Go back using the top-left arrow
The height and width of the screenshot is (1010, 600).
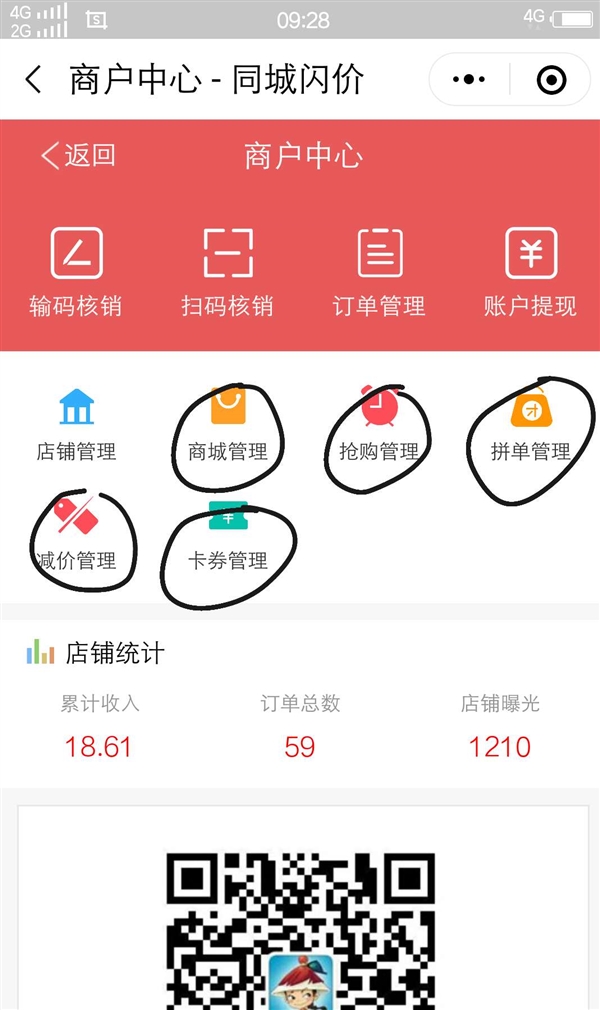[x=34, y=80]
